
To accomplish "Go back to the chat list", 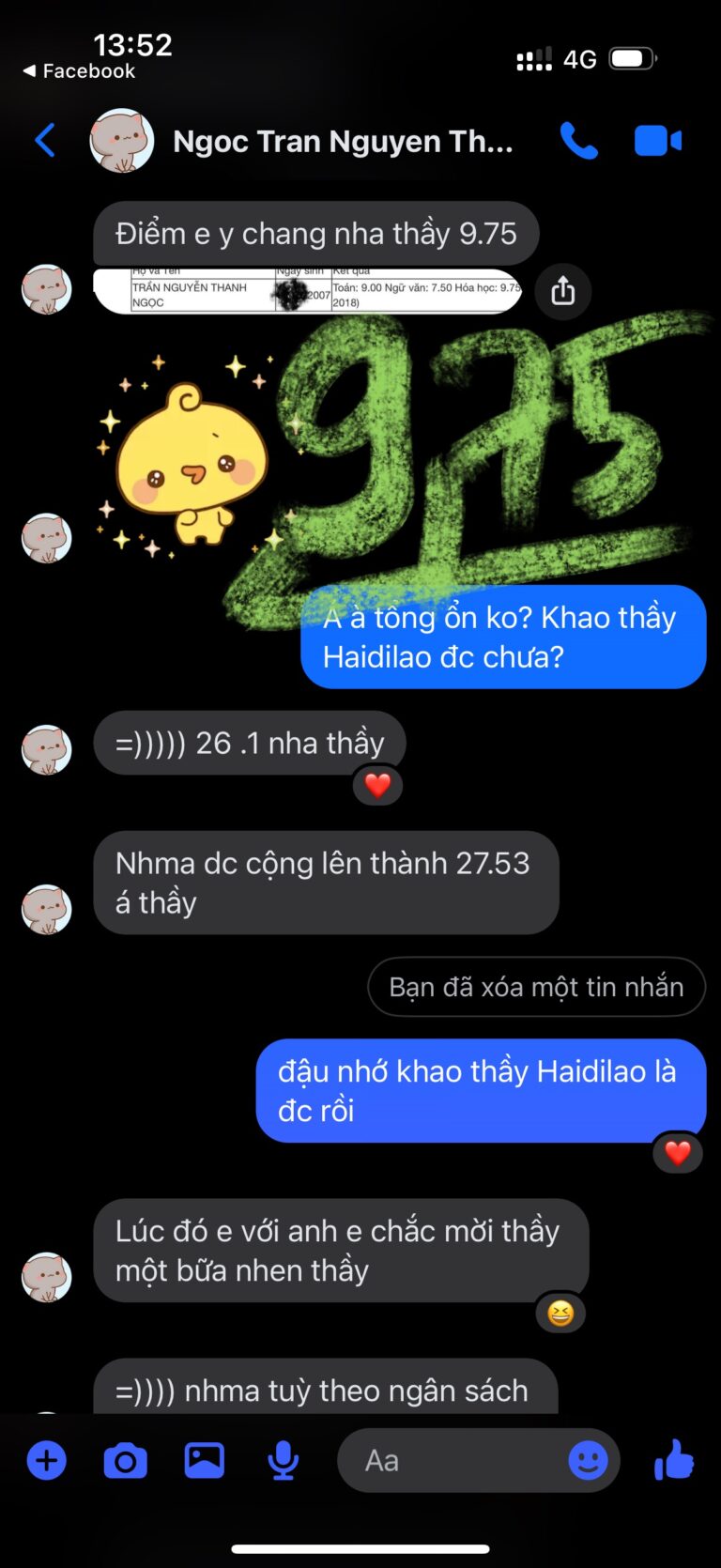I will click(44, 141).
